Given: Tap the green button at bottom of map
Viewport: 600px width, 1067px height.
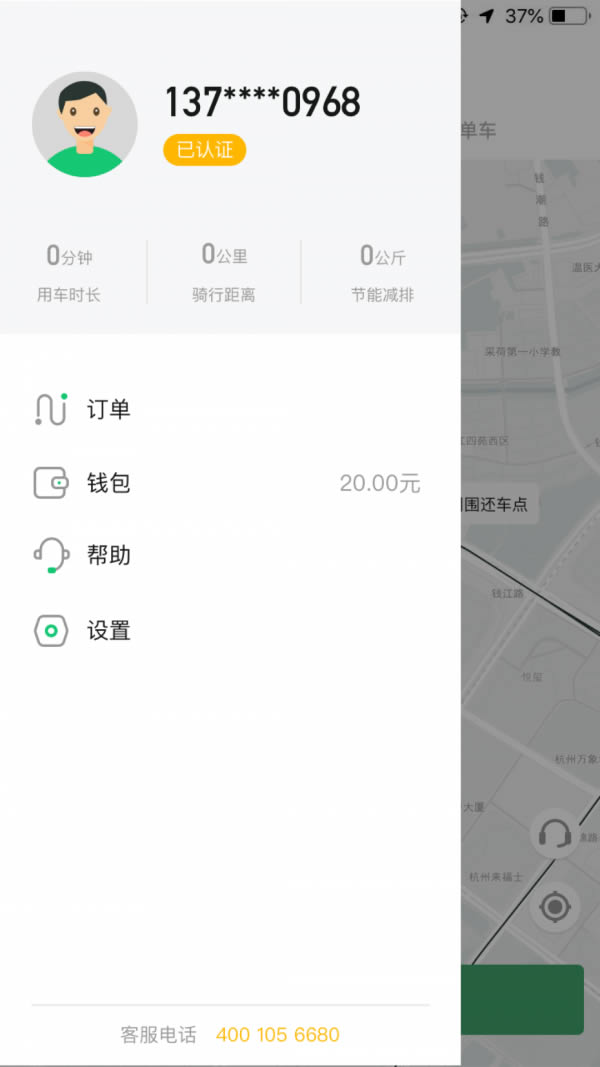Looking at the screenshot, I should [x=522, y=999].
